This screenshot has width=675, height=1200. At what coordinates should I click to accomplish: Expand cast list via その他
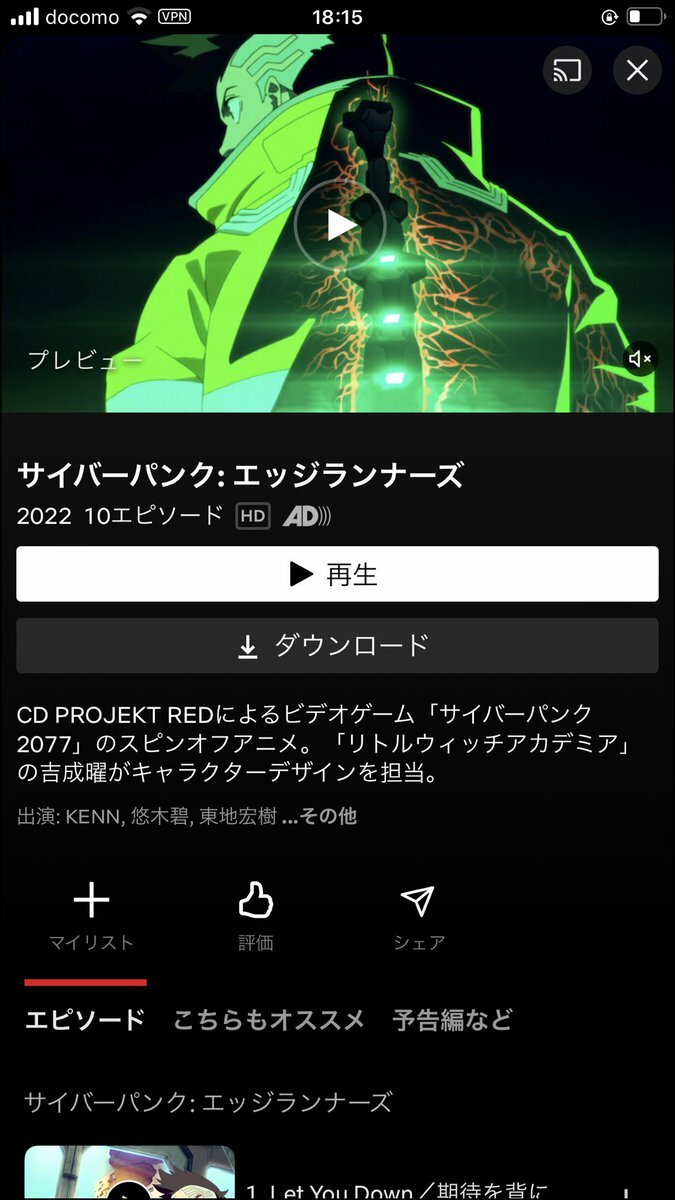(x=319, y=816)
